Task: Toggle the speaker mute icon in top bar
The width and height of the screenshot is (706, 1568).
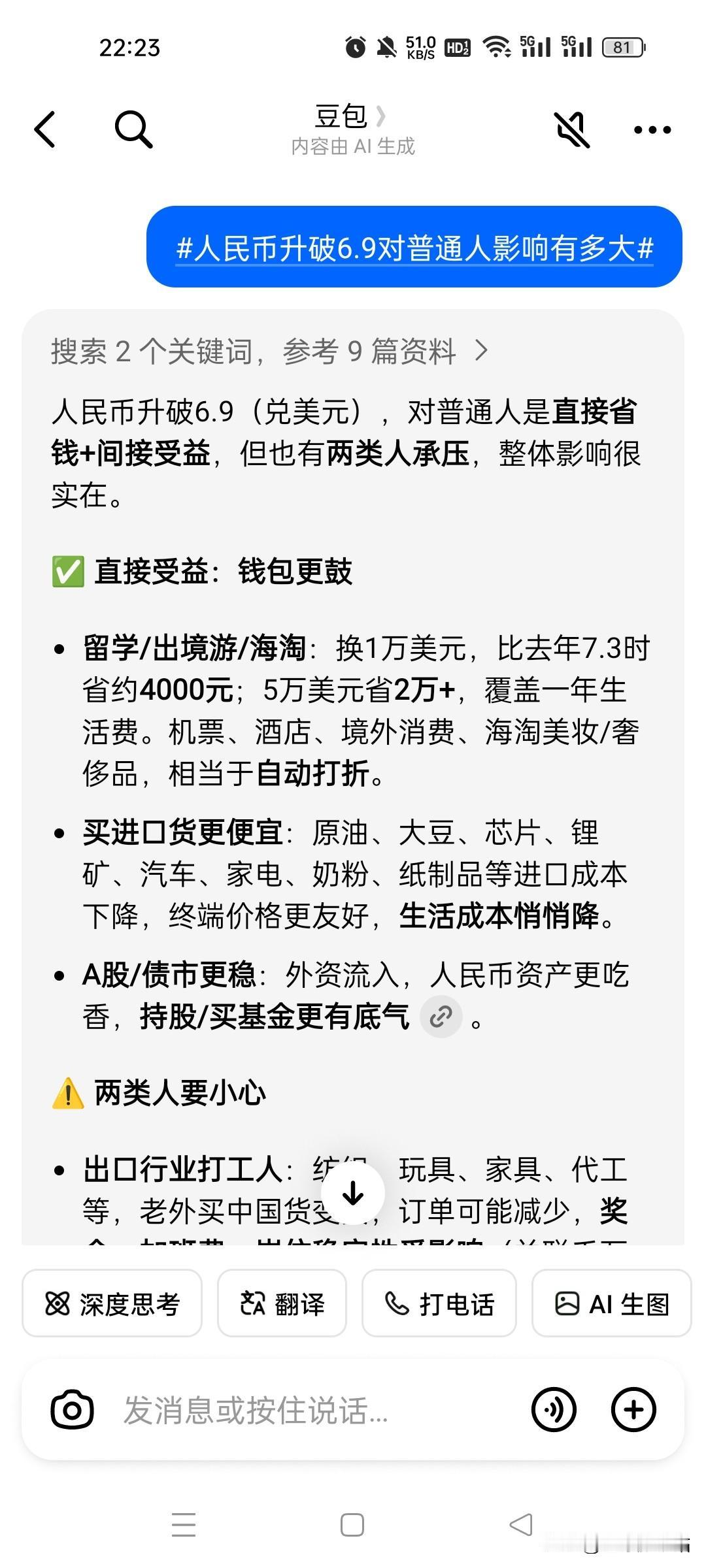Action: point(570,129)
